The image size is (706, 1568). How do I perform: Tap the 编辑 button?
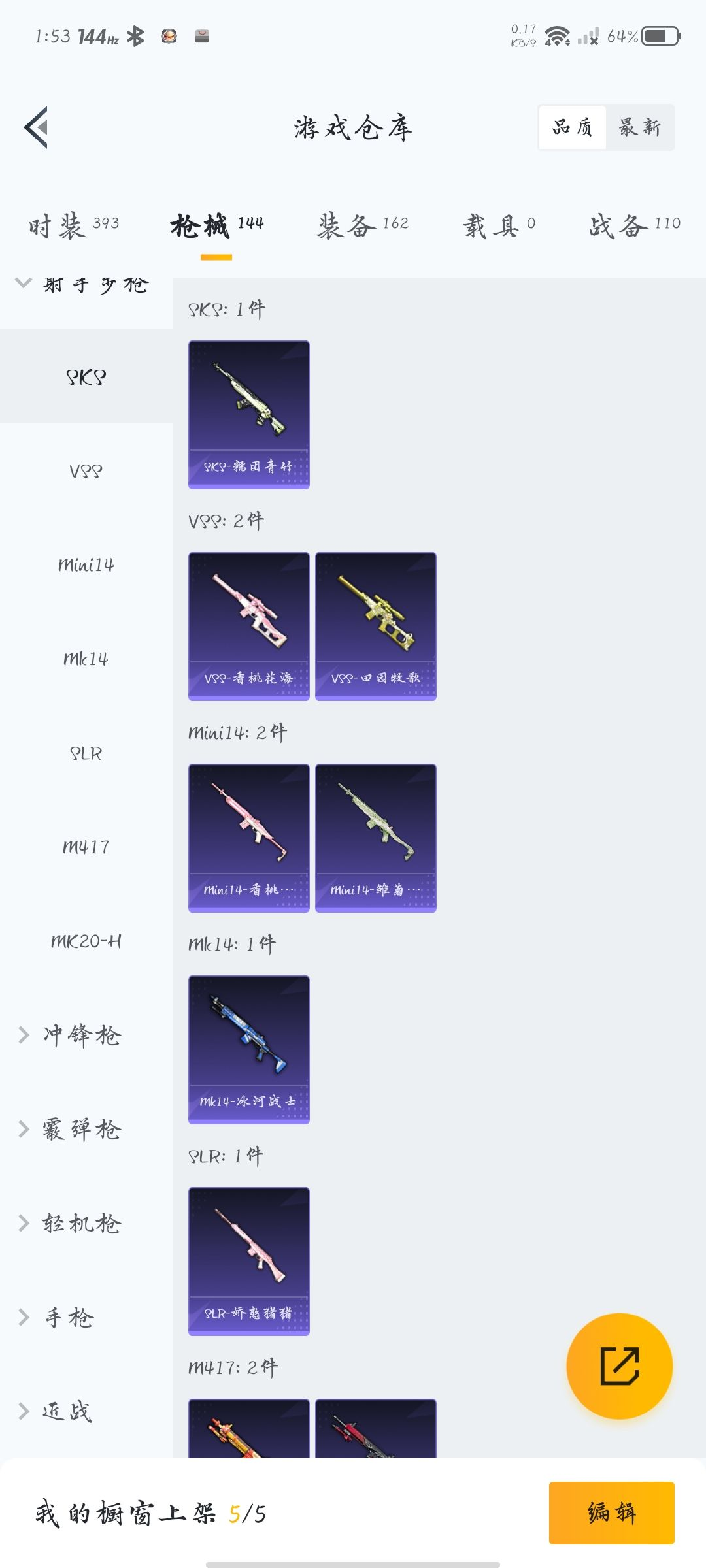612,1513
